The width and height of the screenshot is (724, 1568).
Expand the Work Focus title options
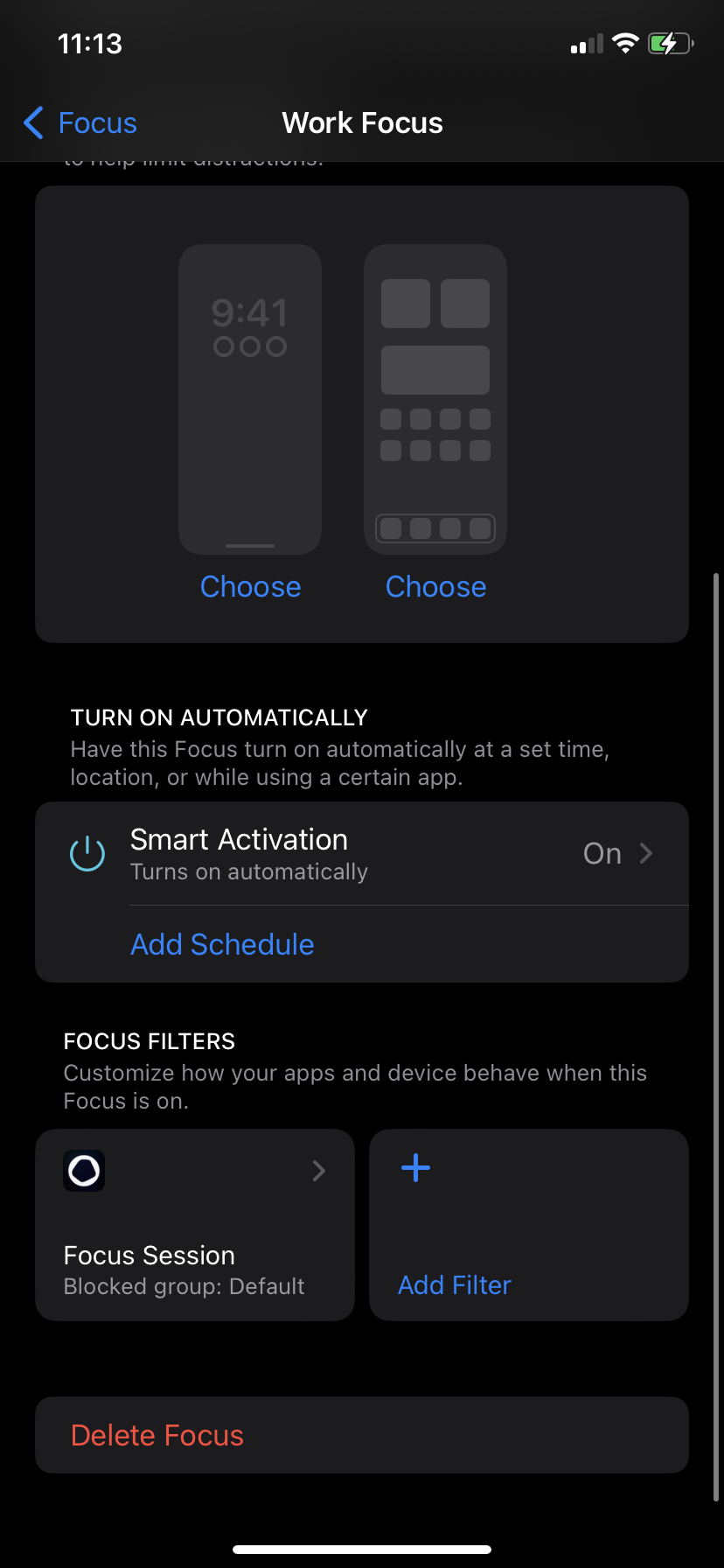362,122
